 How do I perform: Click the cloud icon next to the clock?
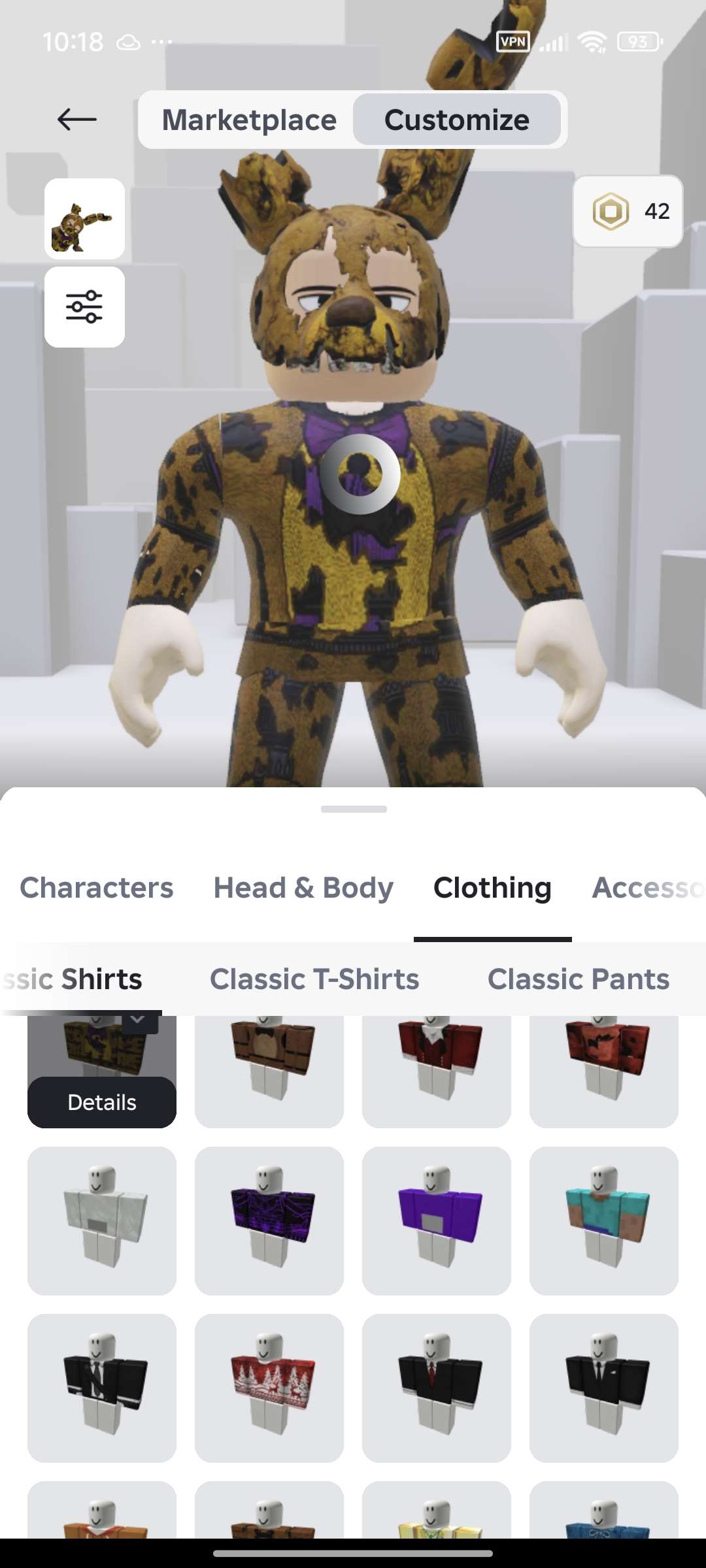(x=128, y=42)
